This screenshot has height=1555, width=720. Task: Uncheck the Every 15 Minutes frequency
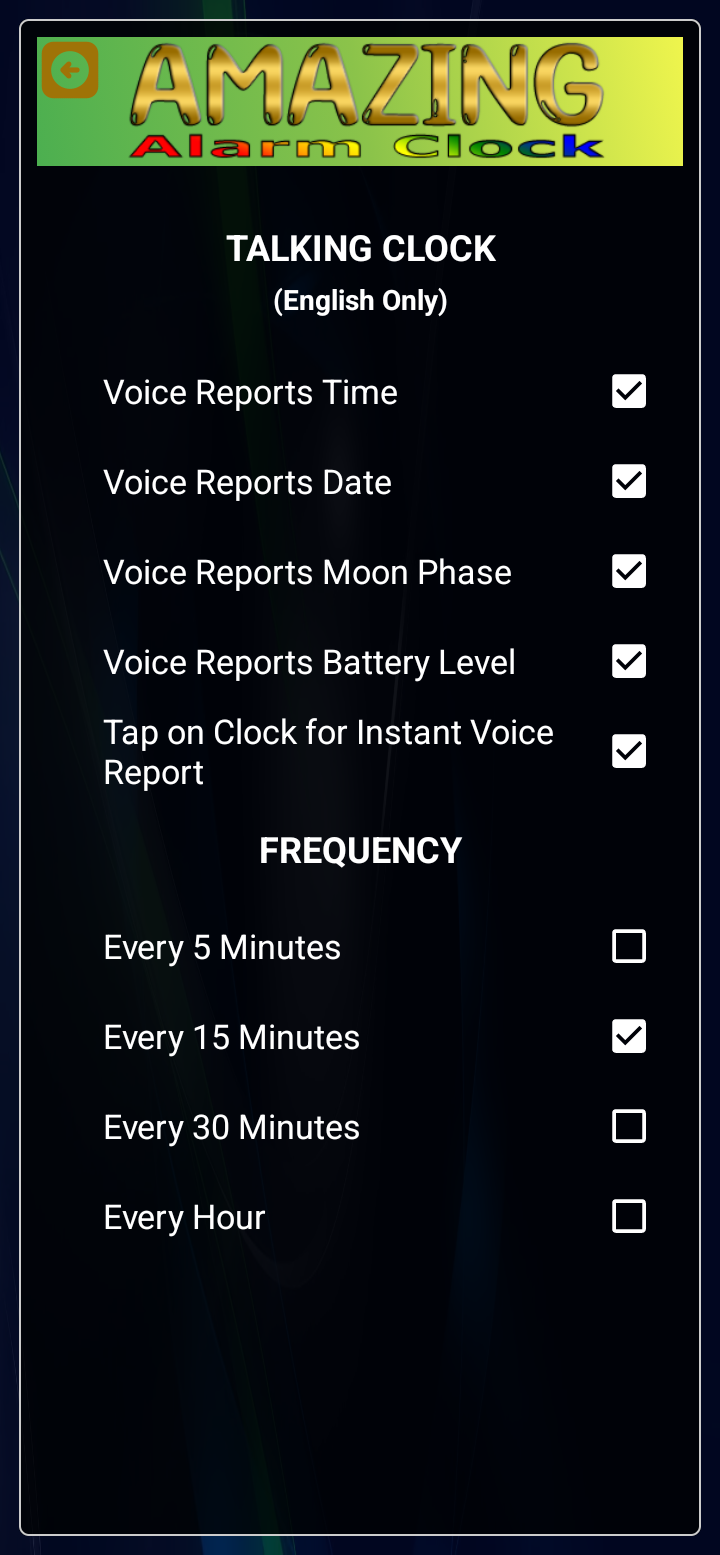tap(629, 1037)
